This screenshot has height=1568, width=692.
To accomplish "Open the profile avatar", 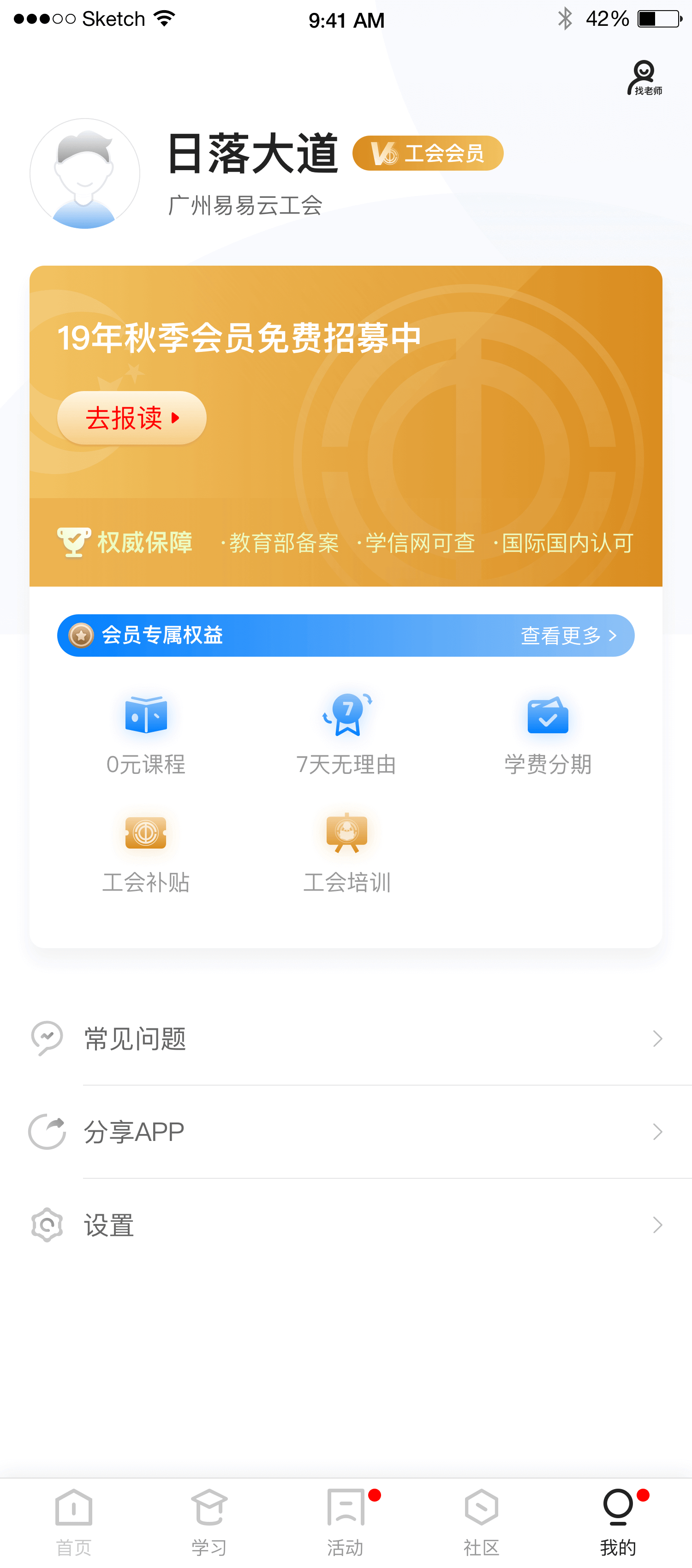I will point(85,174).
